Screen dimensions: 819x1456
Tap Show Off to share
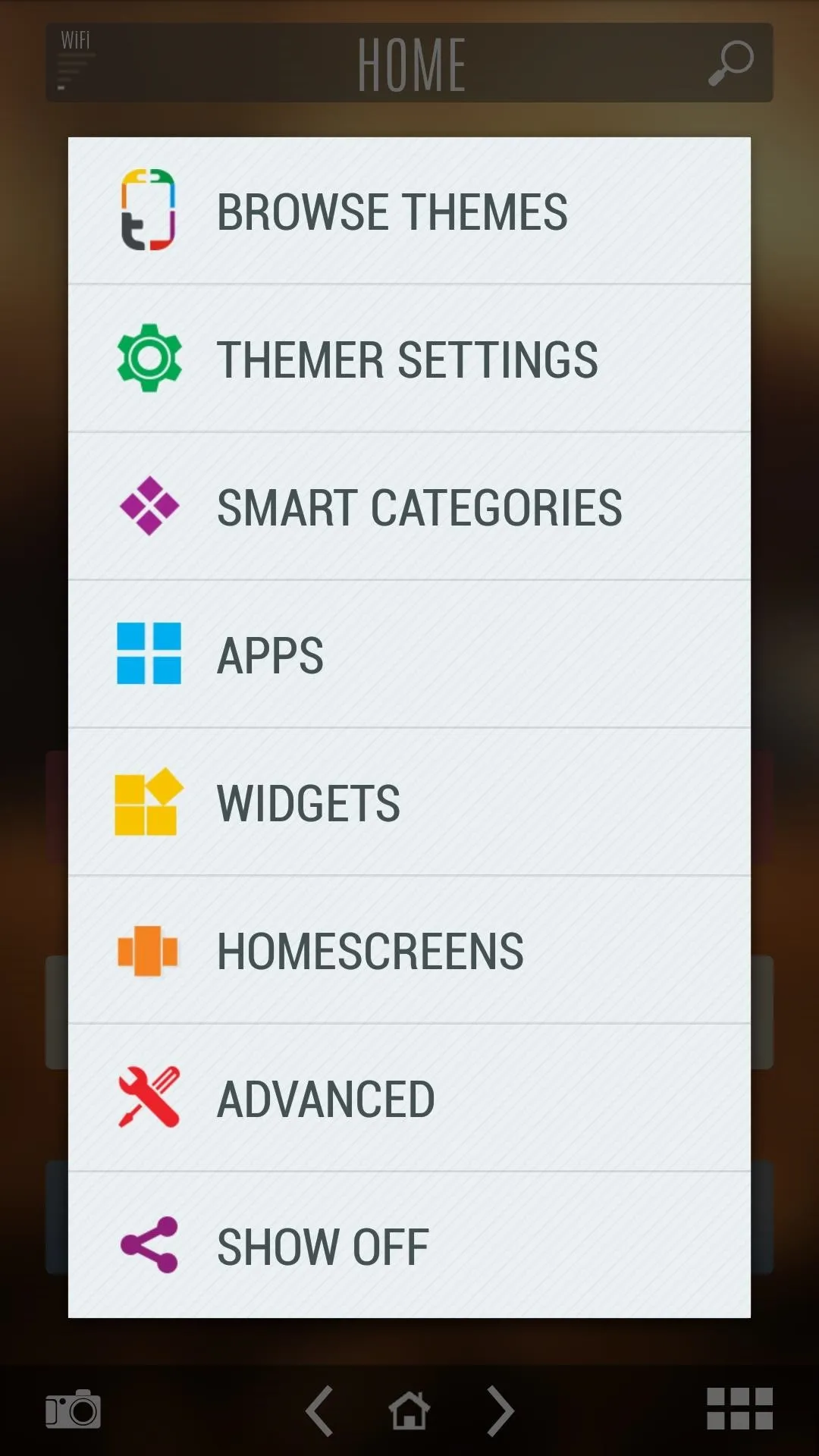409,1245
